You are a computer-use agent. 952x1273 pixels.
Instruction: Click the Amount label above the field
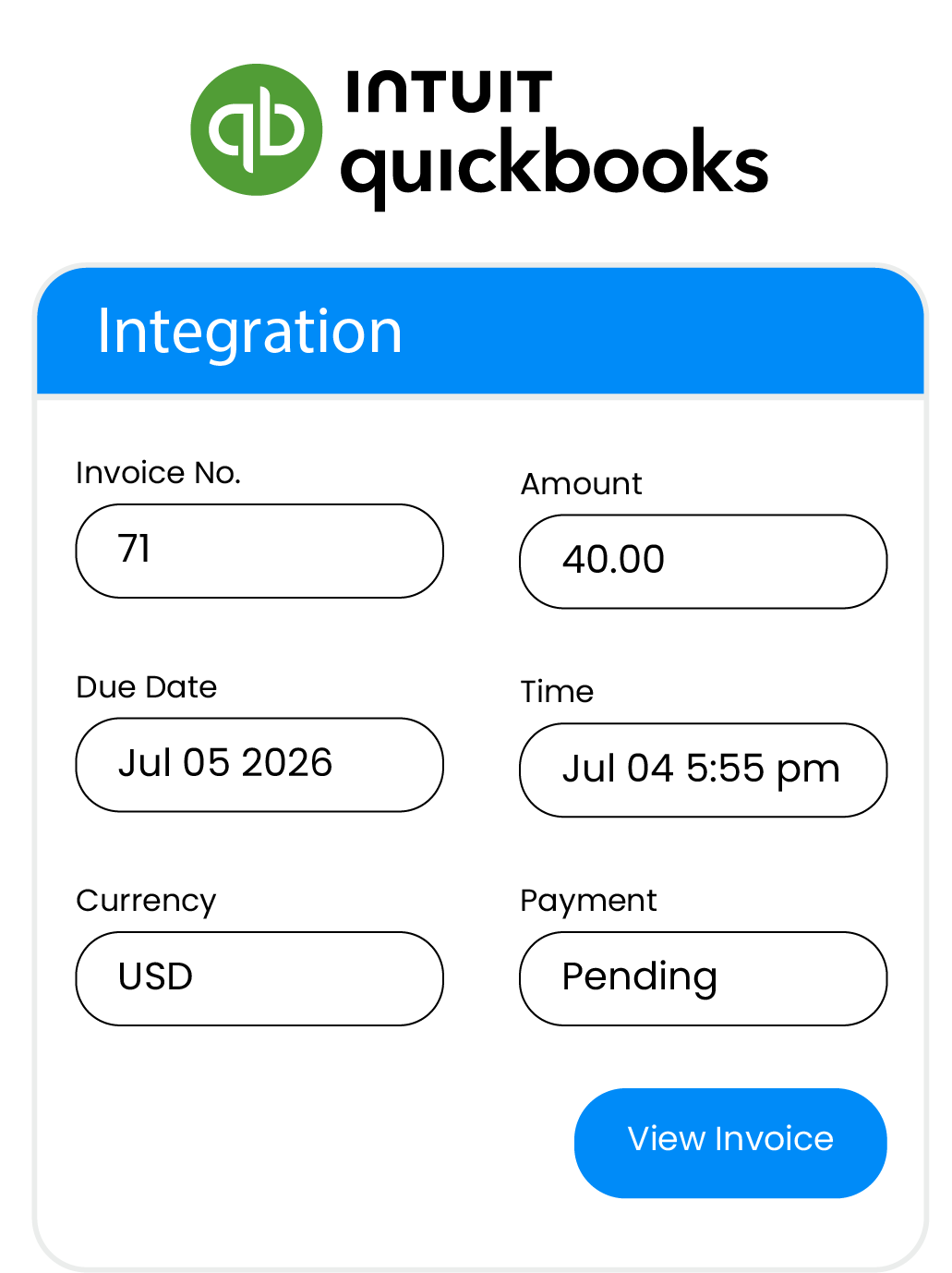pyautogui.click(x=581, y=483)
